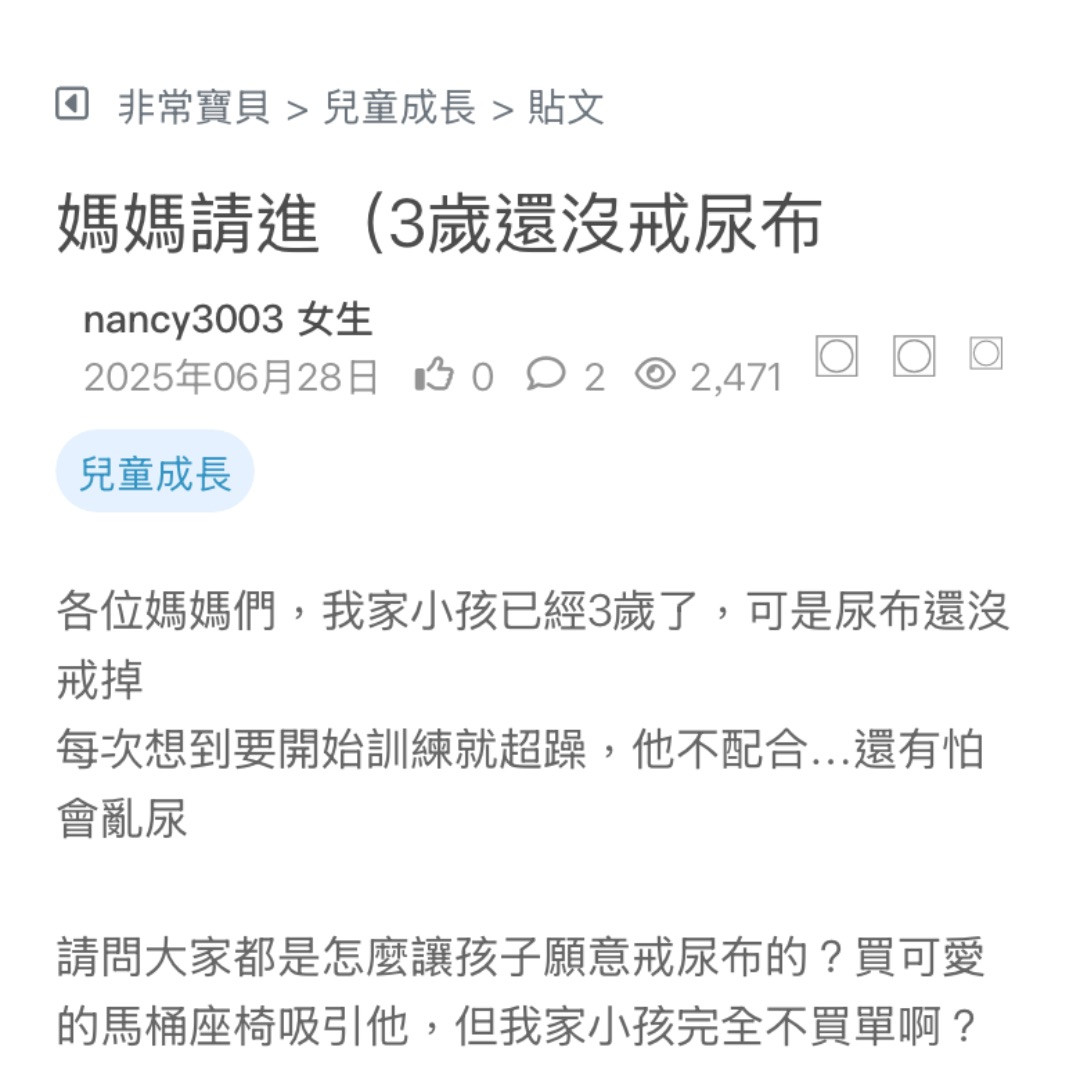View the profile of nancy3003
Image resolution: width=1080 pixels, height=1080 pixels.
(x=183, y=320)
